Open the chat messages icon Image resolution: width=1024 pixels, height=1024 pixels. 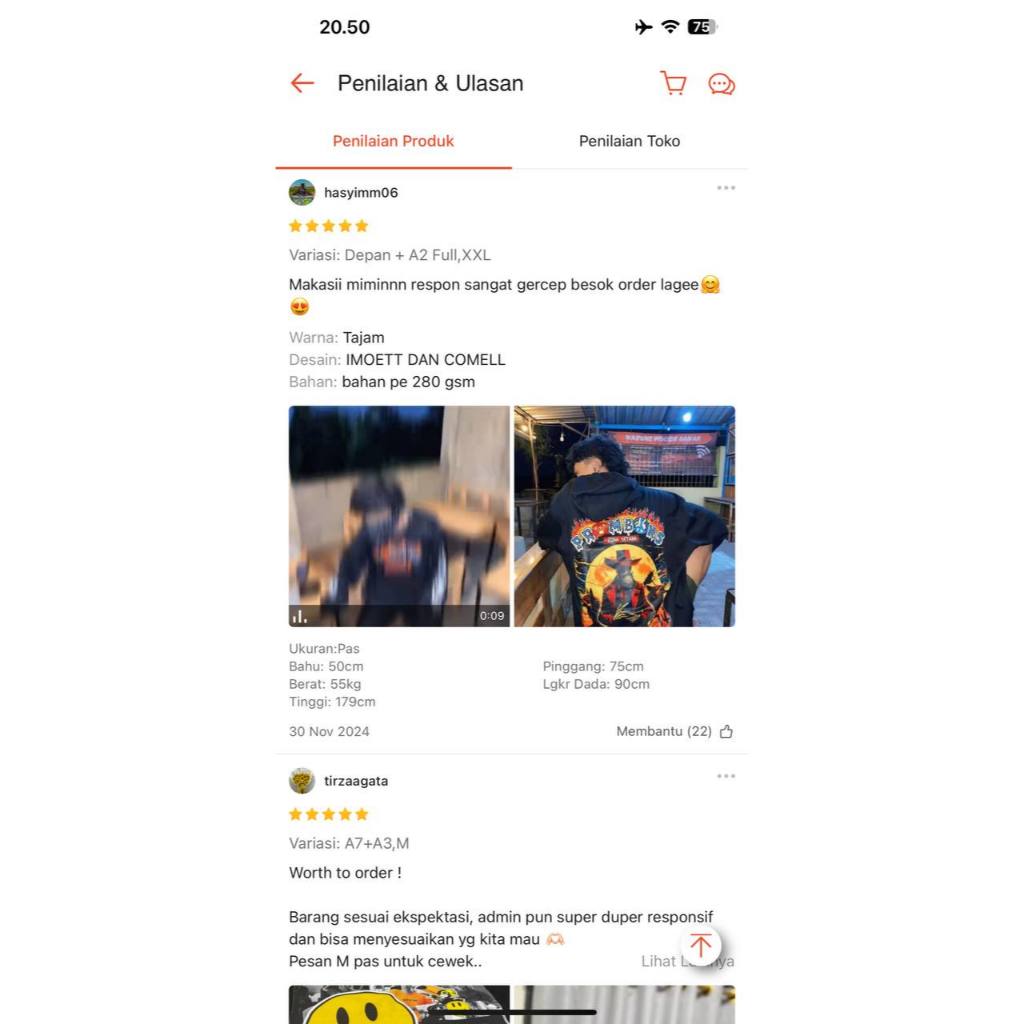point(721,84)
